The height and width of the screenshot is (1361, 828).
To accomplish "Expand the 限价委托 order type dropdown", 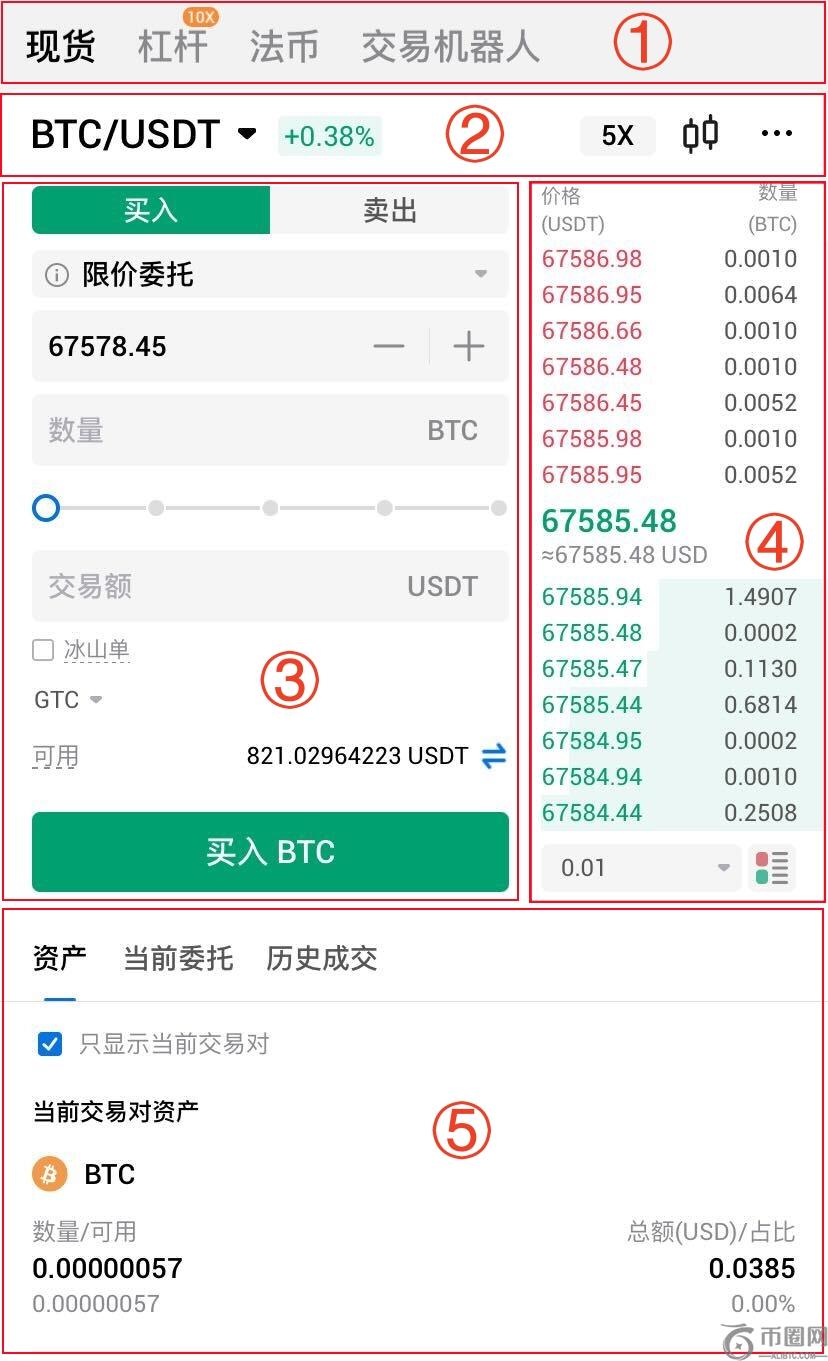I will 270,274.
